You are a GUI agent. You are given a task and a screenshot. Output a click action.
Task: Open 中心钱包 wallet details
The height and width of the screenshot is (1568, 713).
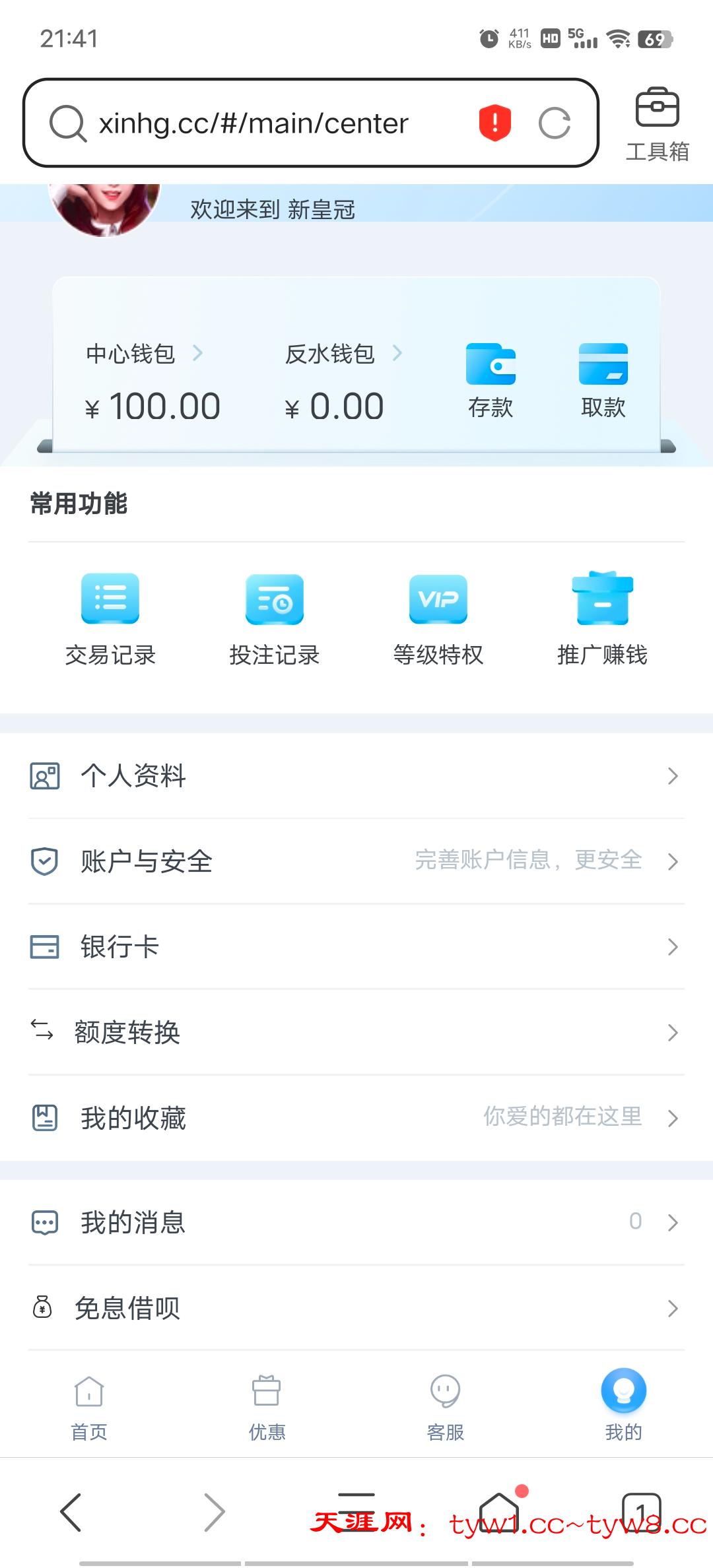pos(144,354)
